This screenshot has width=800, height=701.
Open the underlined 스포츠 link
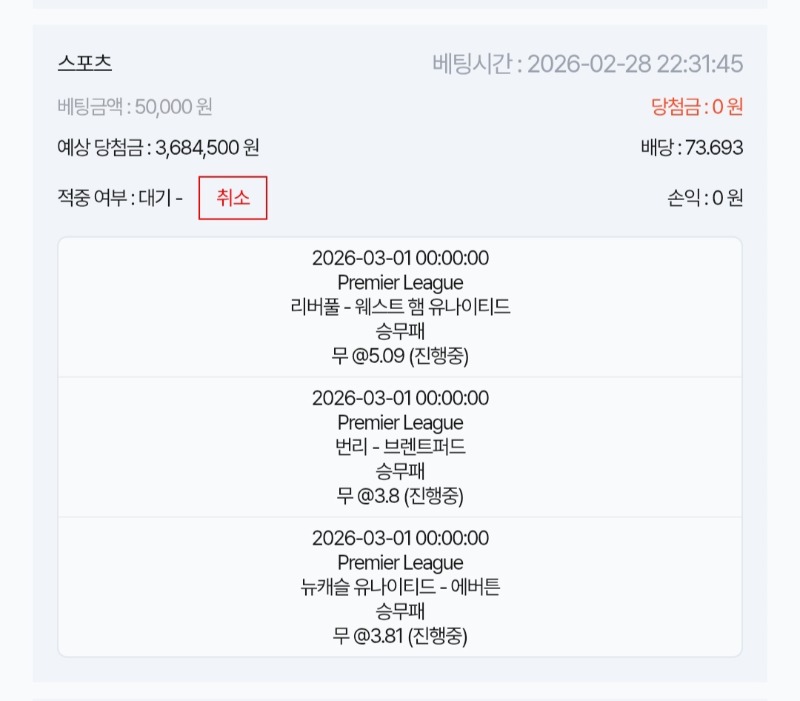tap(85, 63)
